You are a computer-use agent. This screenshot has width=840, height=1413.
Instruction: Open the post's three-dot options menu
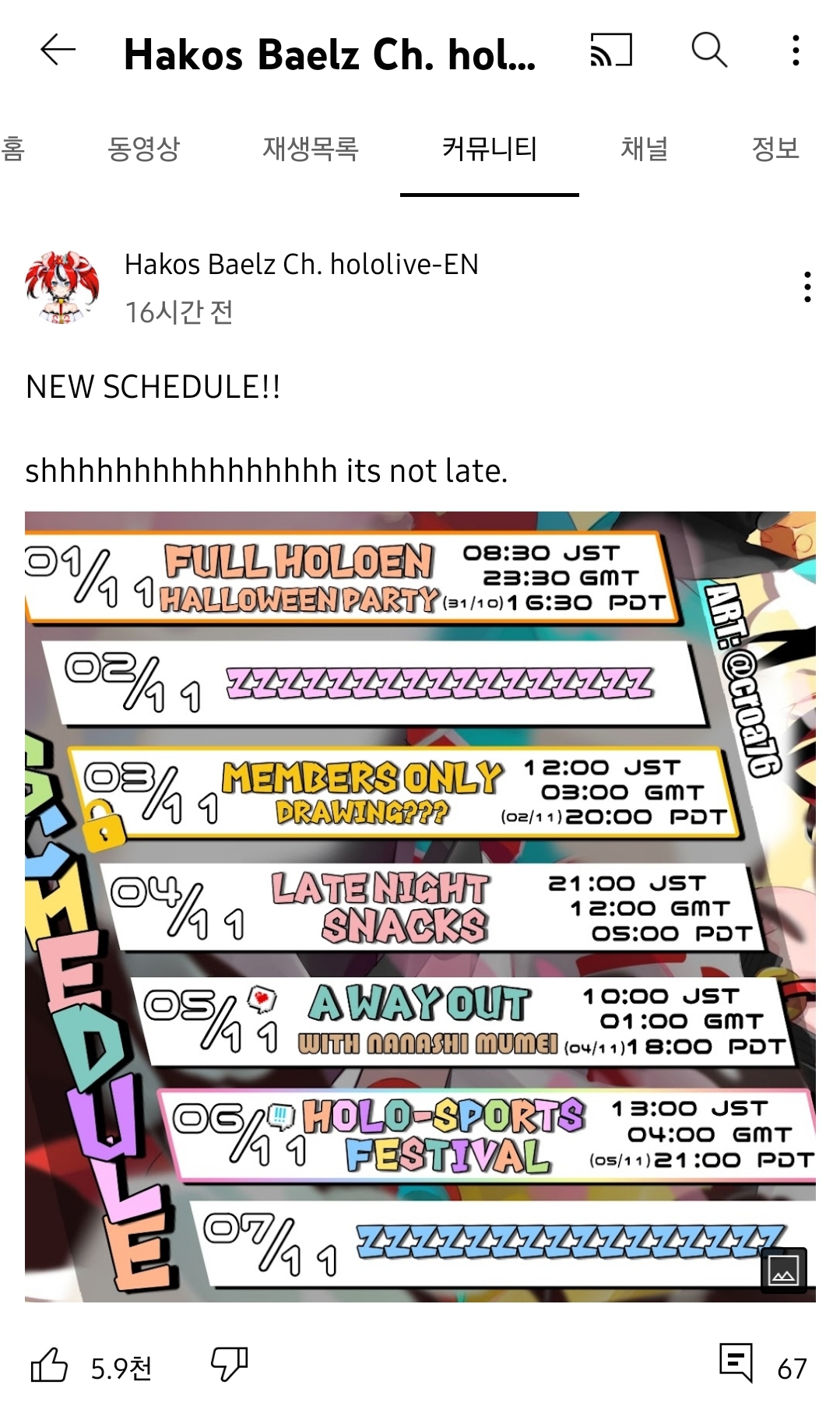(807, 287)
